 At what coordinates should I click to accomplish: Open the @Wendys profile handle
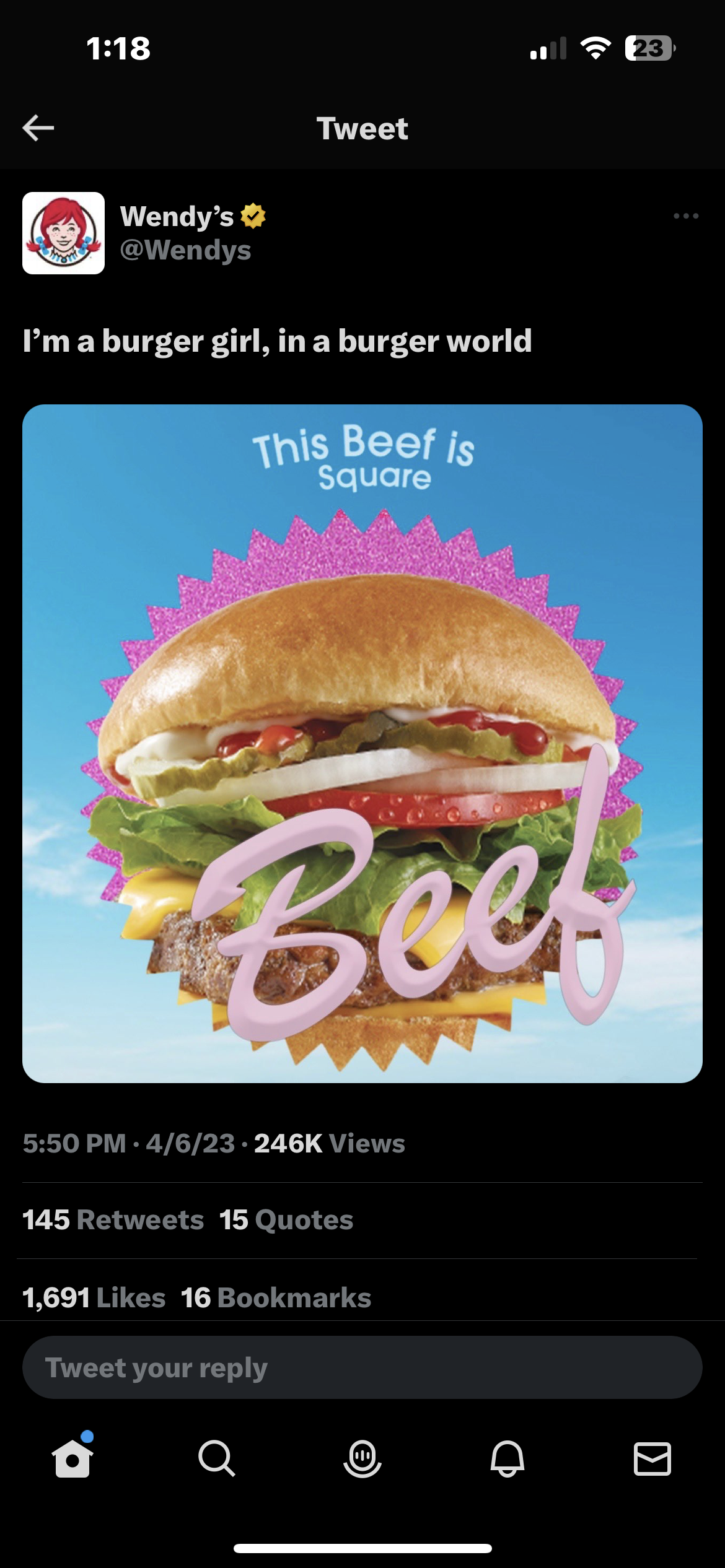click(185, 250)
